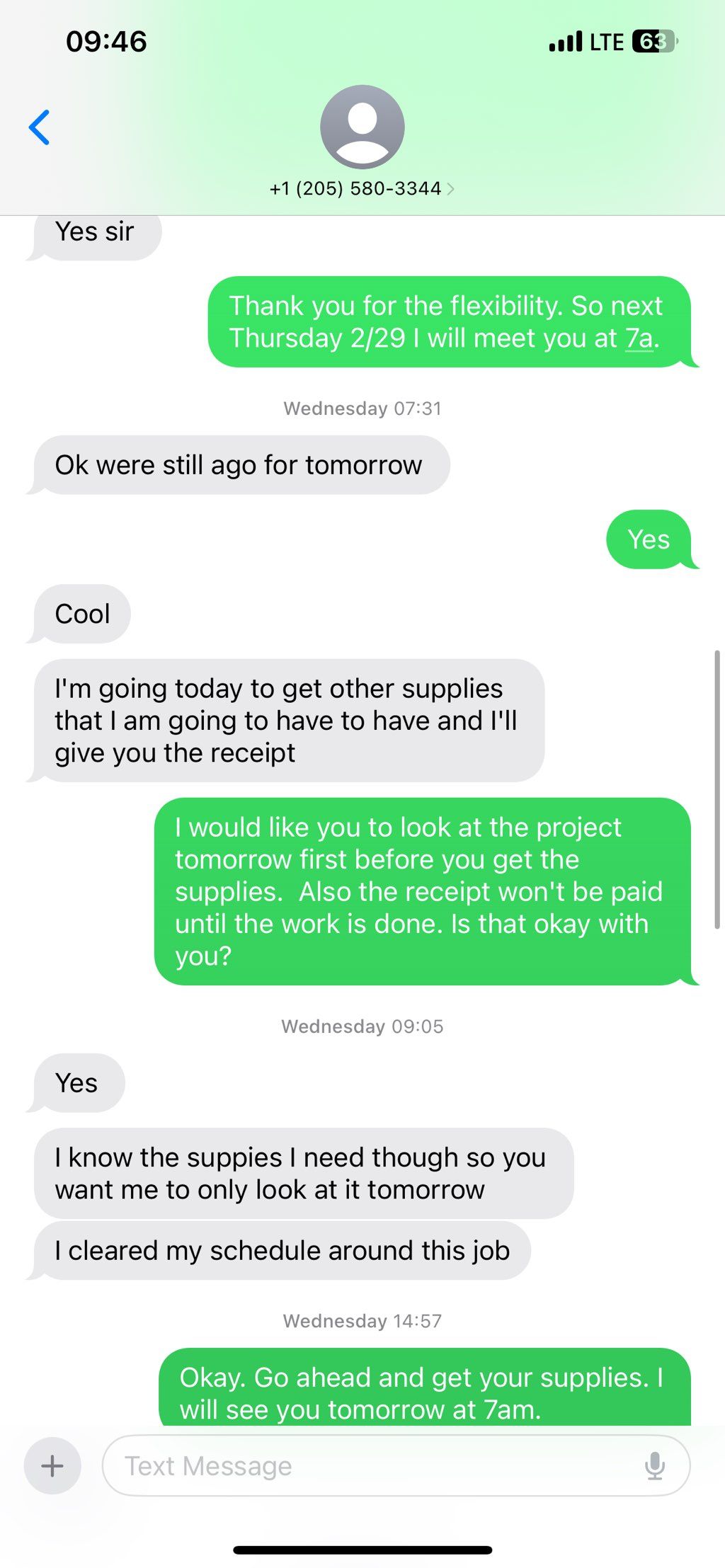Focus the Text Message input field
The width and height of the screenshot is (725, 1568).
pos(368,1465)
